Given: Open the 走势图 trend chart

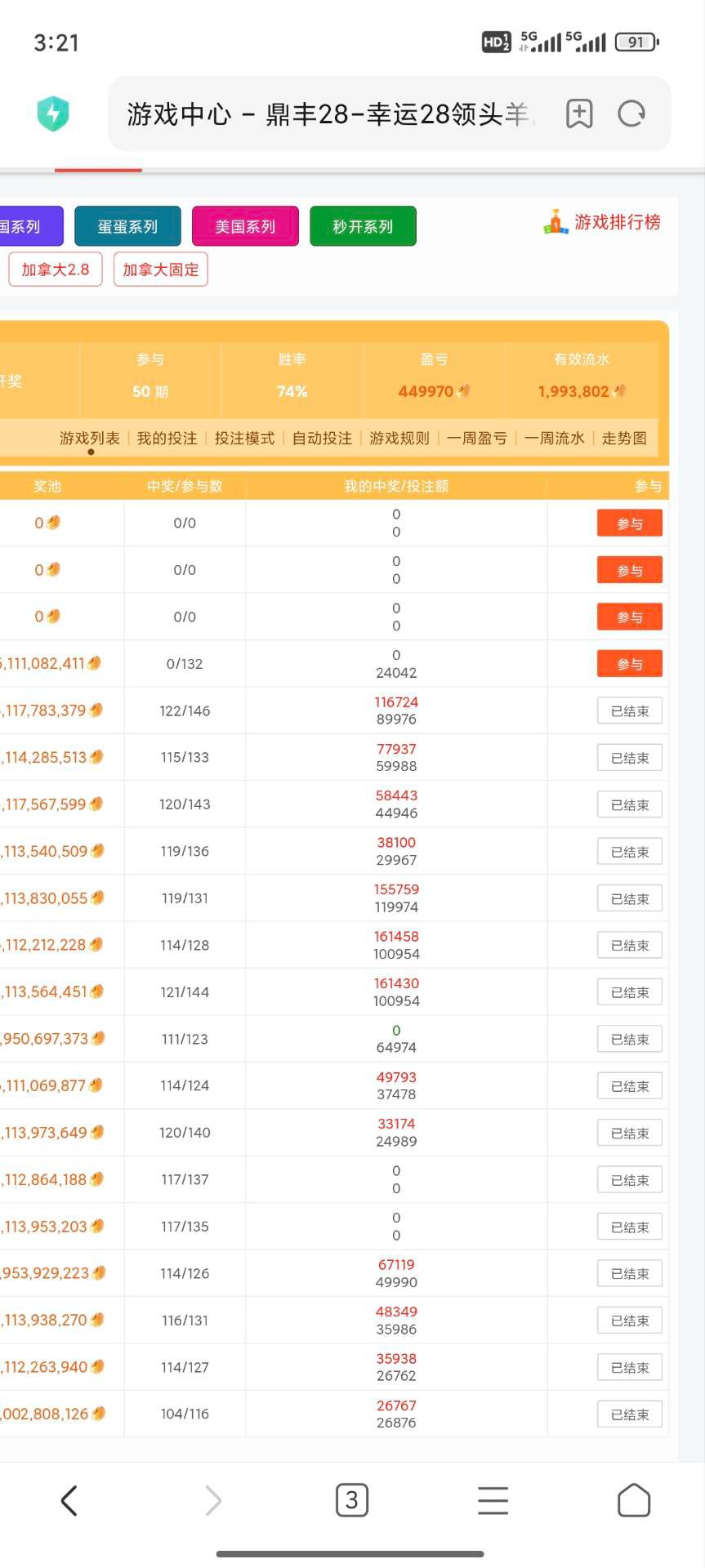Looking at the screenshot, I should pyautogui.click(x=624, y=439).
